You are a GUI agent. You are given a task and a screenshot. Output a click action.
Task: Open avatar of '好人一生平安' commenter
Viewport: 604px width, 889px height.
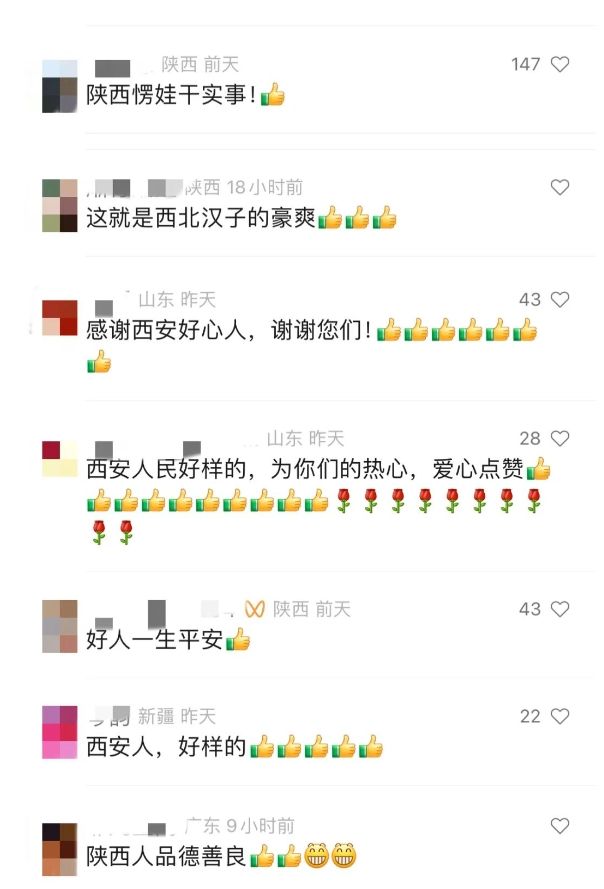(x=60, y=627)
